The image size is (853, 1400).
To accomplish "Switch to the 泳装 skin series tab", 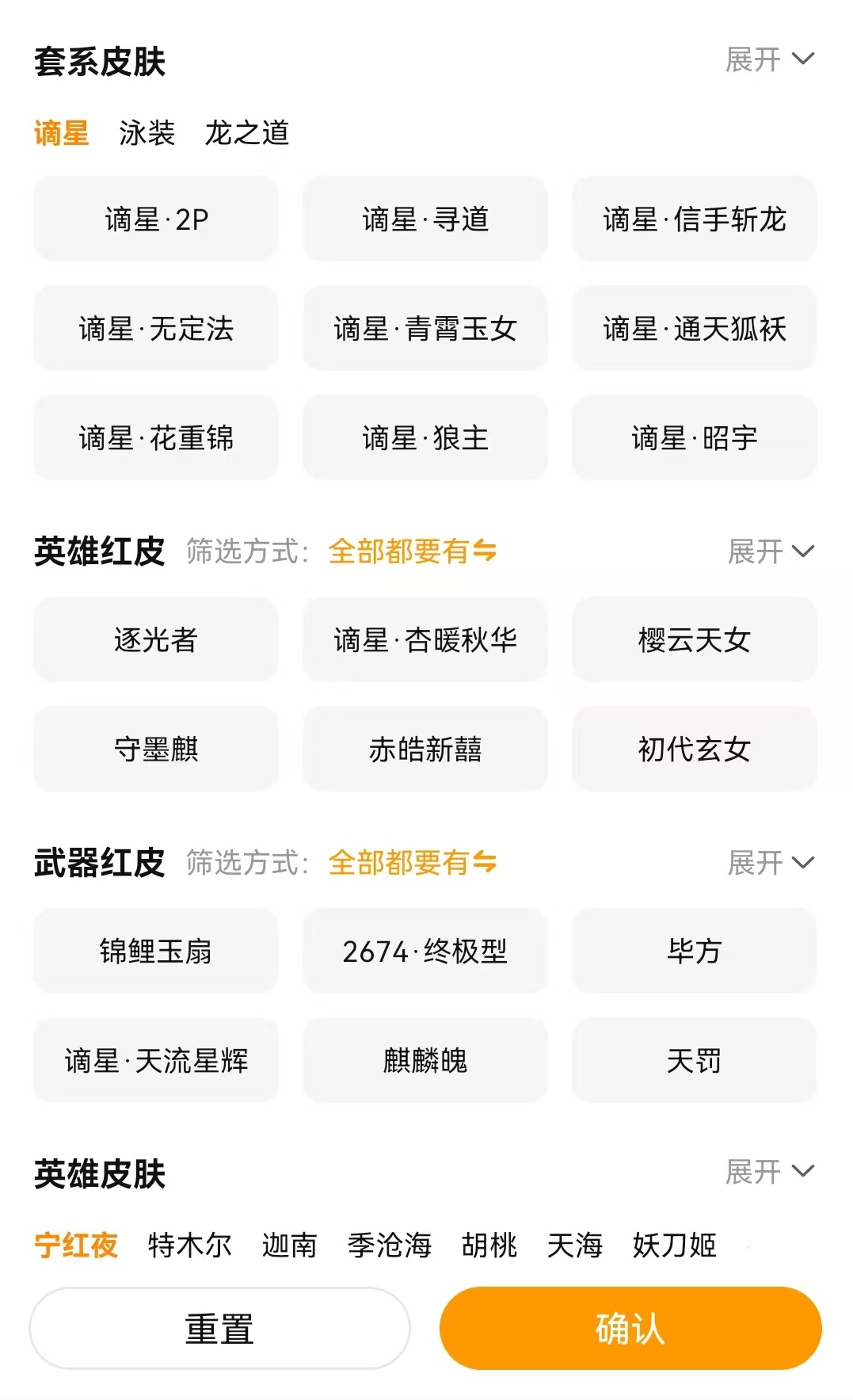I will [147, 133].
